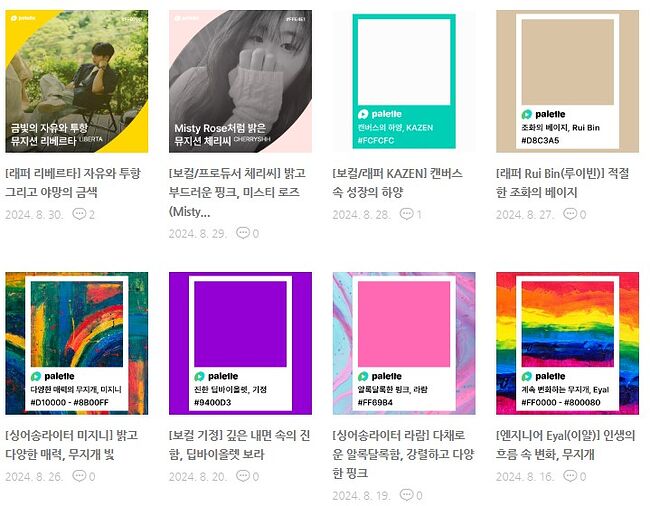Open the 리베르타 금빛 post thumbnail

coord(76,81)
